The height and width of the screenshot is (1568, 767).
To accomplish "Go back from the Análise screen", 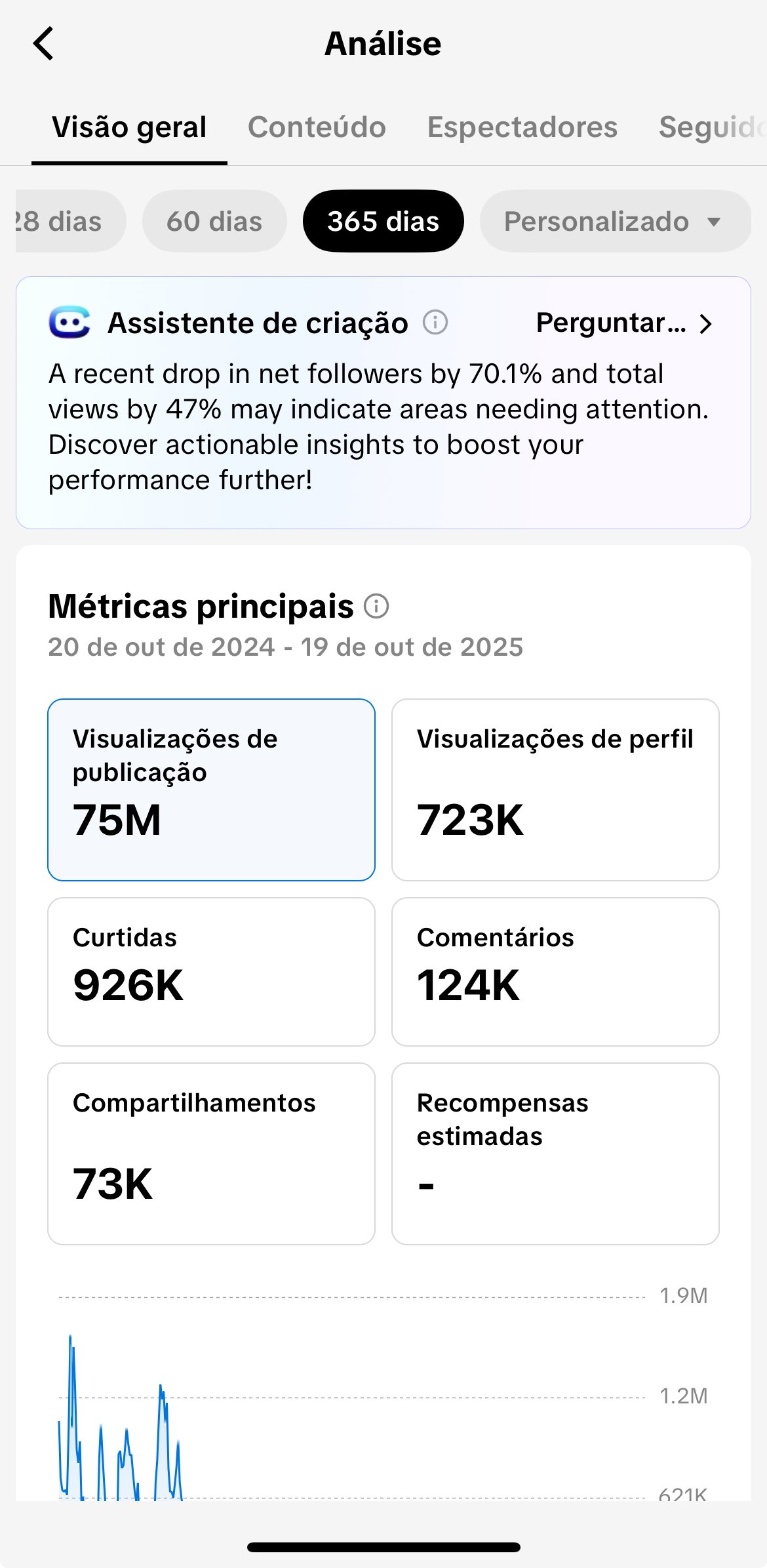I will point(43,44).
